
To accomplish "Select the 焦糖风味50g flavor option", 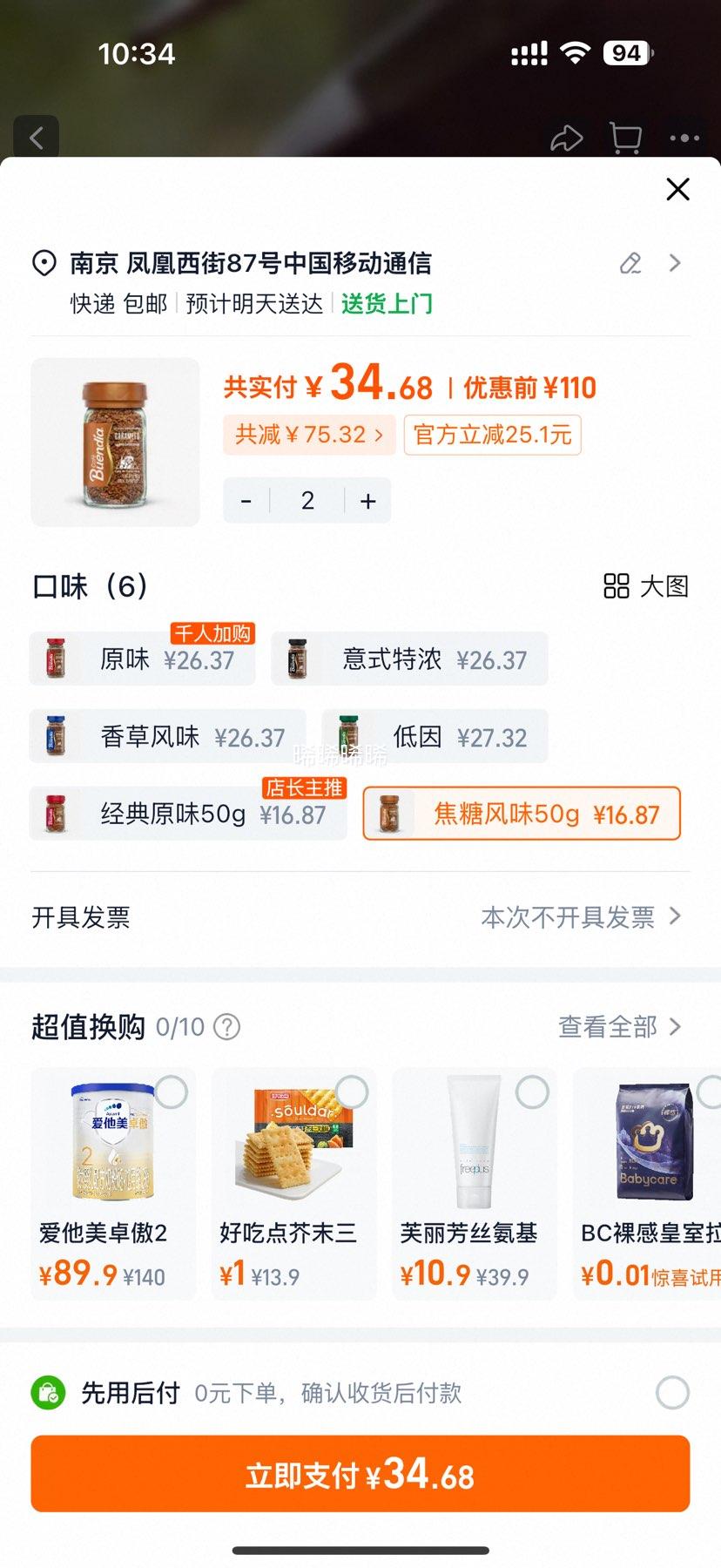I will (521, 814).
